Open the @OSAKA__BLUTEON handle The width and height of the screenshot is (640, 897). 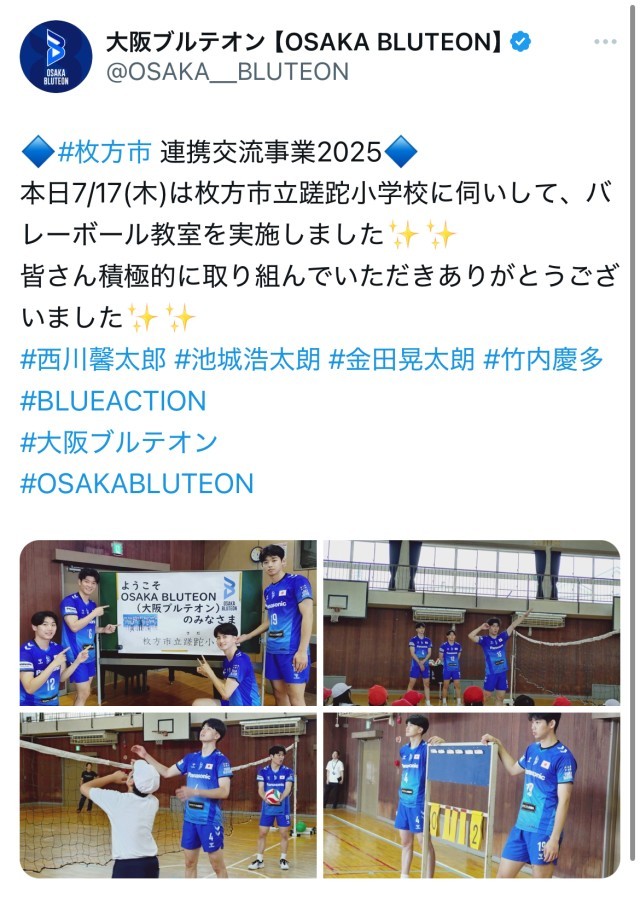pyautogui.click(x=227, y=71)
